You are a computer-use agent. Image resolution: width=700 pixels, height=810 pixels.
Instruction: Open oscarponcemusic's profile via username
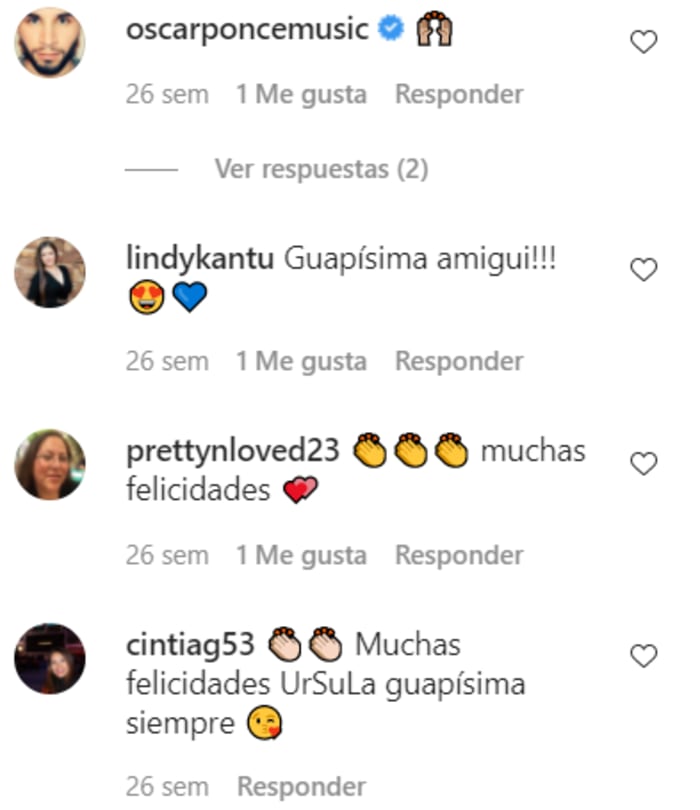pos(248,30)
